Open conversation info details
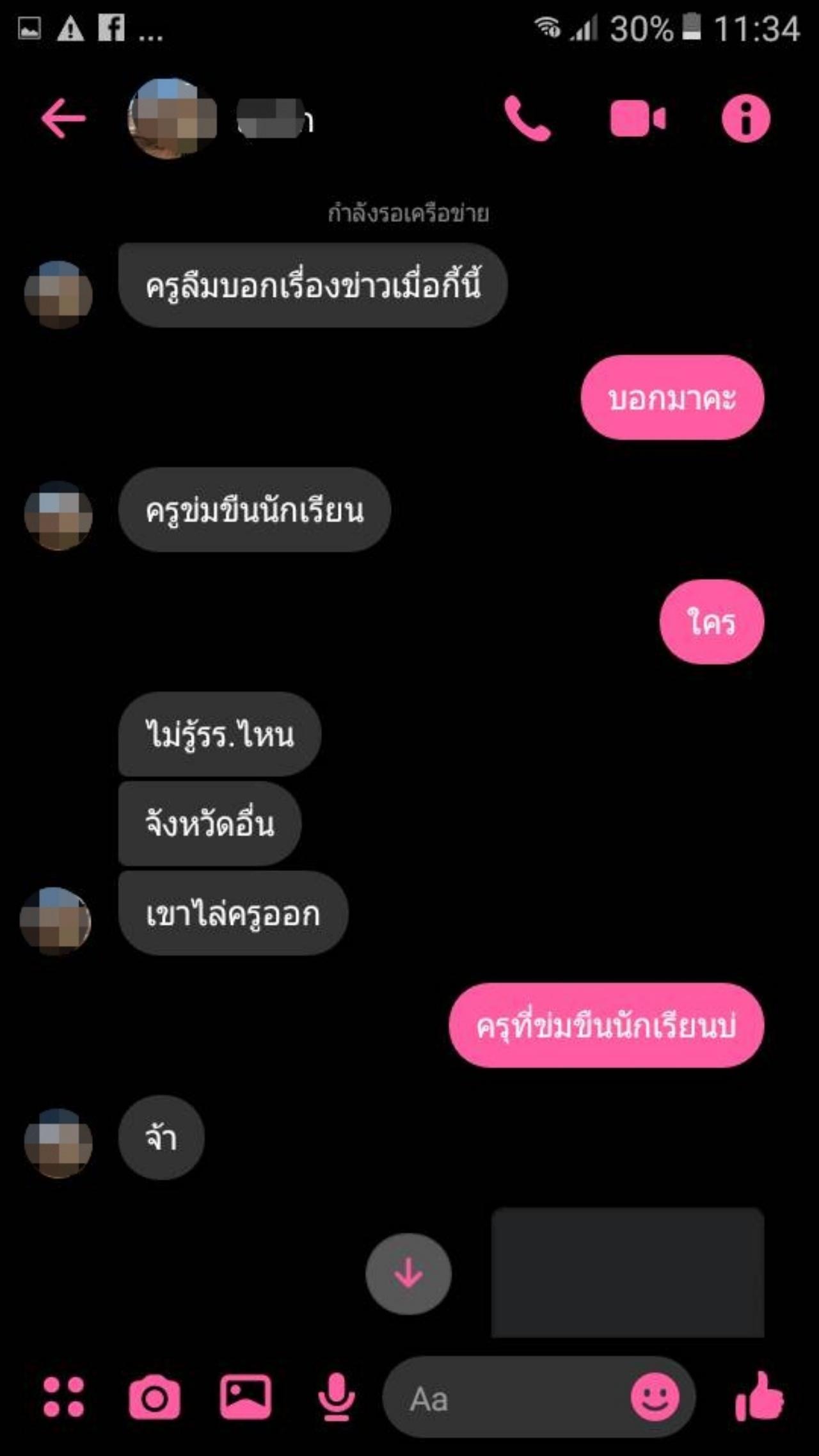The image size is (819, 1456). [745, 118]
